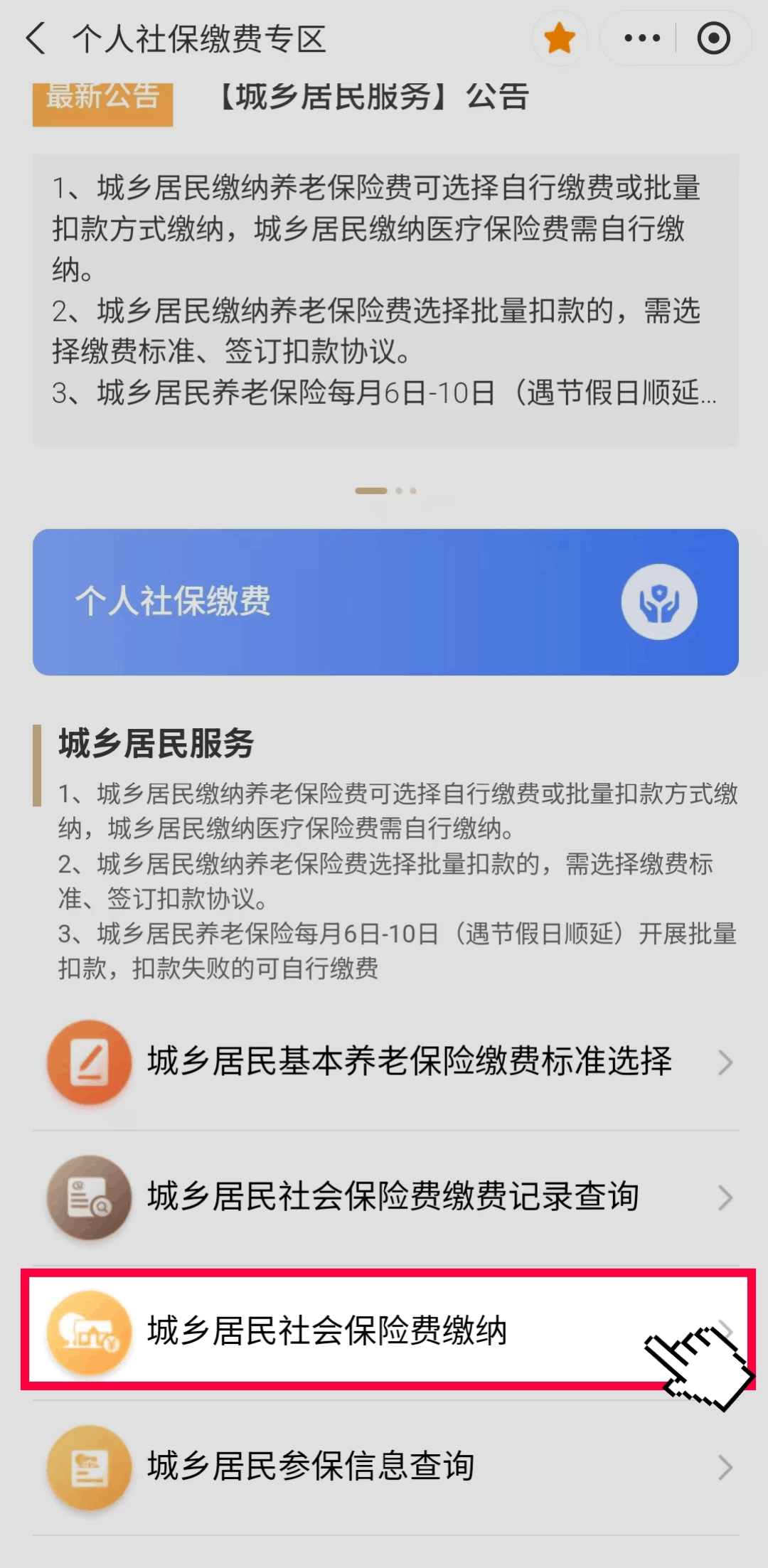Close the mini program via circle icon
The width and height of the screenshot is (768, 1568).
(713, 38)
